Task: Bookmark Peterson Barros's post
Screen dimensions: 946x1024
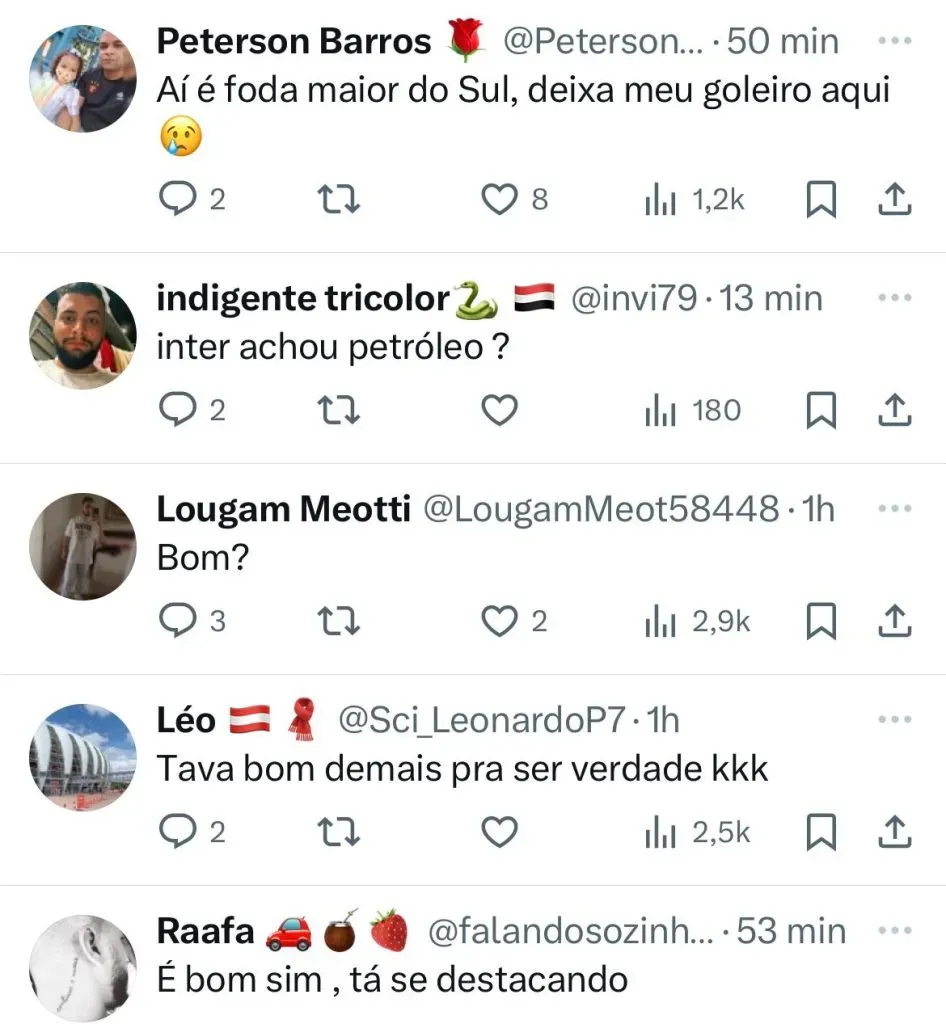Action: point(820,200)
